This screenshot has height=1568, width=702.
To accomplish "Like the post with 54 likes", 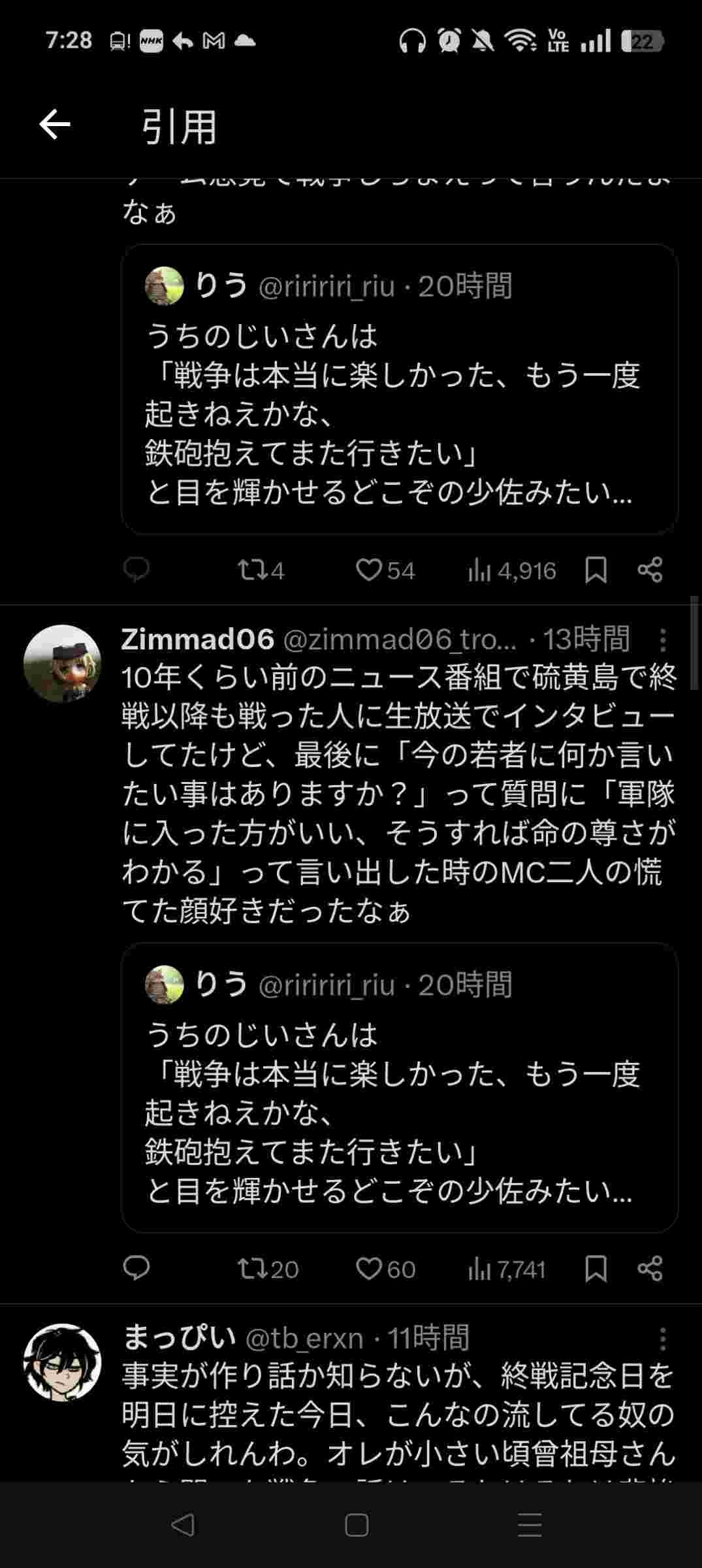I will tap(385, 570).
